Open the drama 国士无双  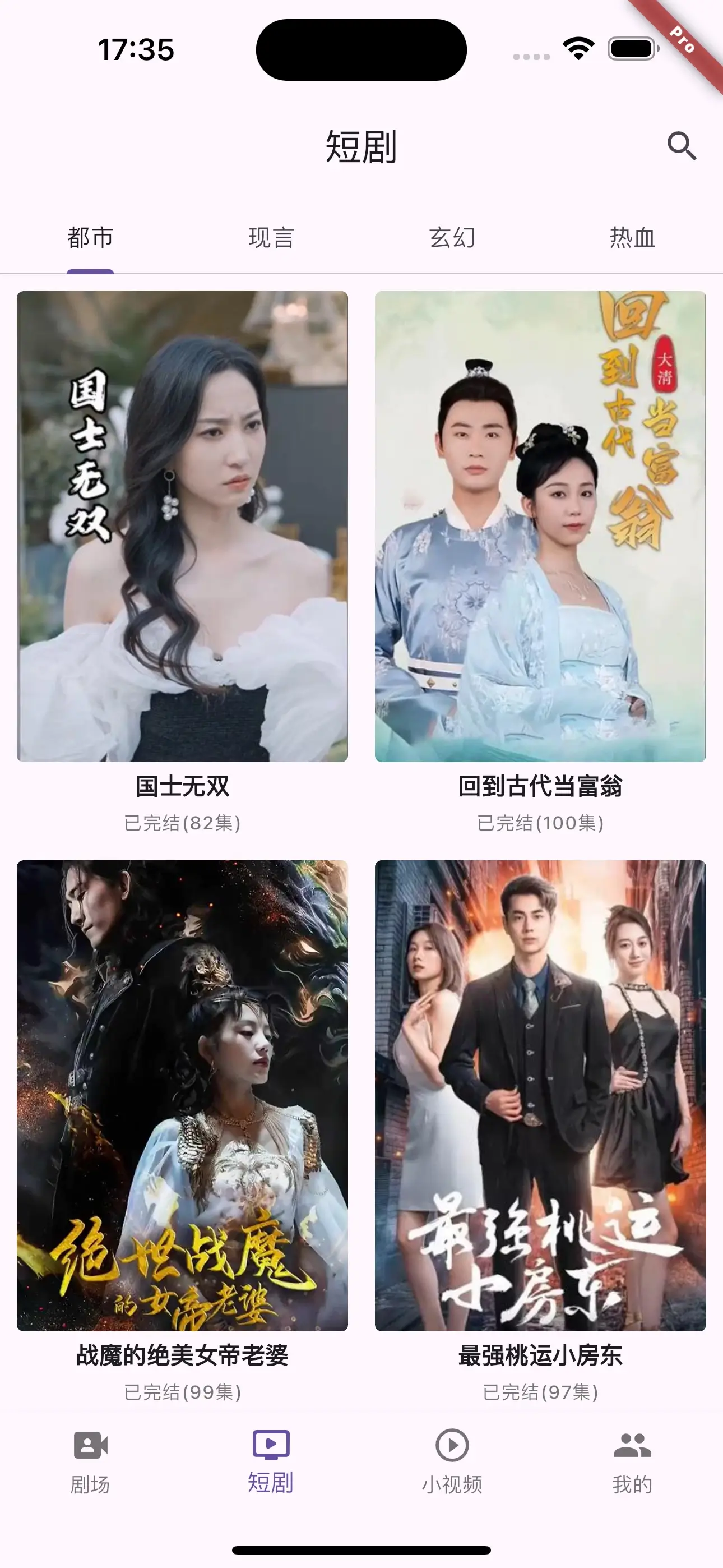(x=182, y=527)
